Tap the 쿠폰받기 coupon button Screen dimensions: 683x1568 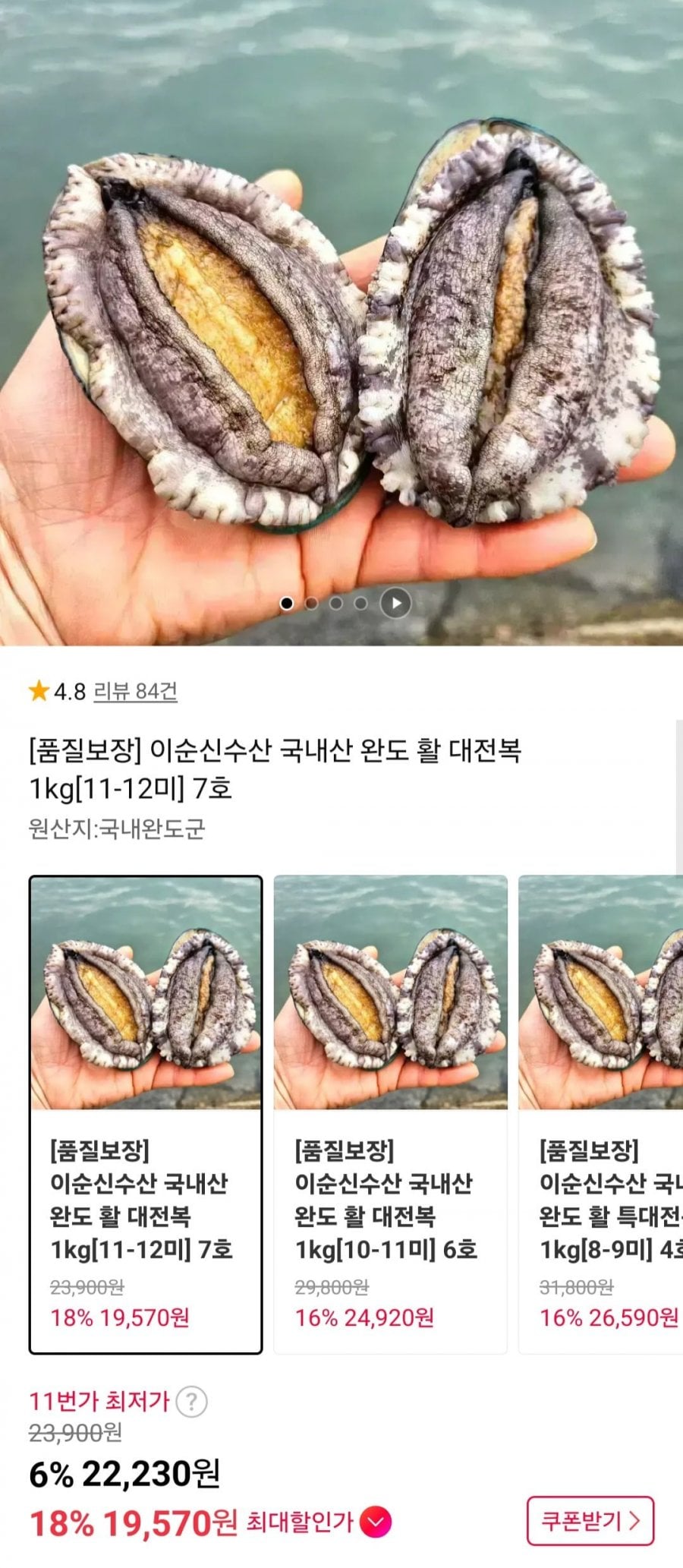pos(590,1521)
